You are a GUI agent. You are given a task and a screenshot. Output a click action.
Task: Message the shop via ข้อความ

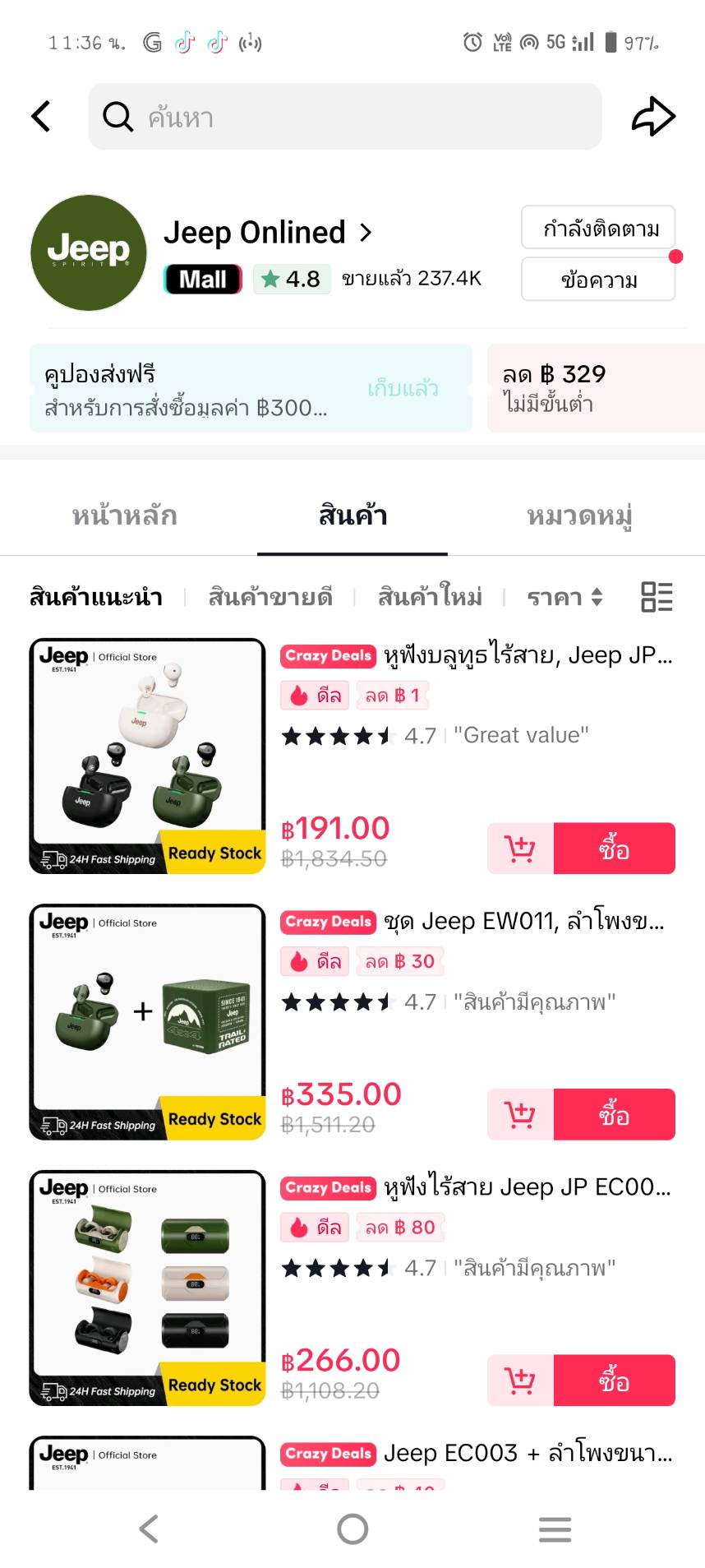(x=598, y=280)
